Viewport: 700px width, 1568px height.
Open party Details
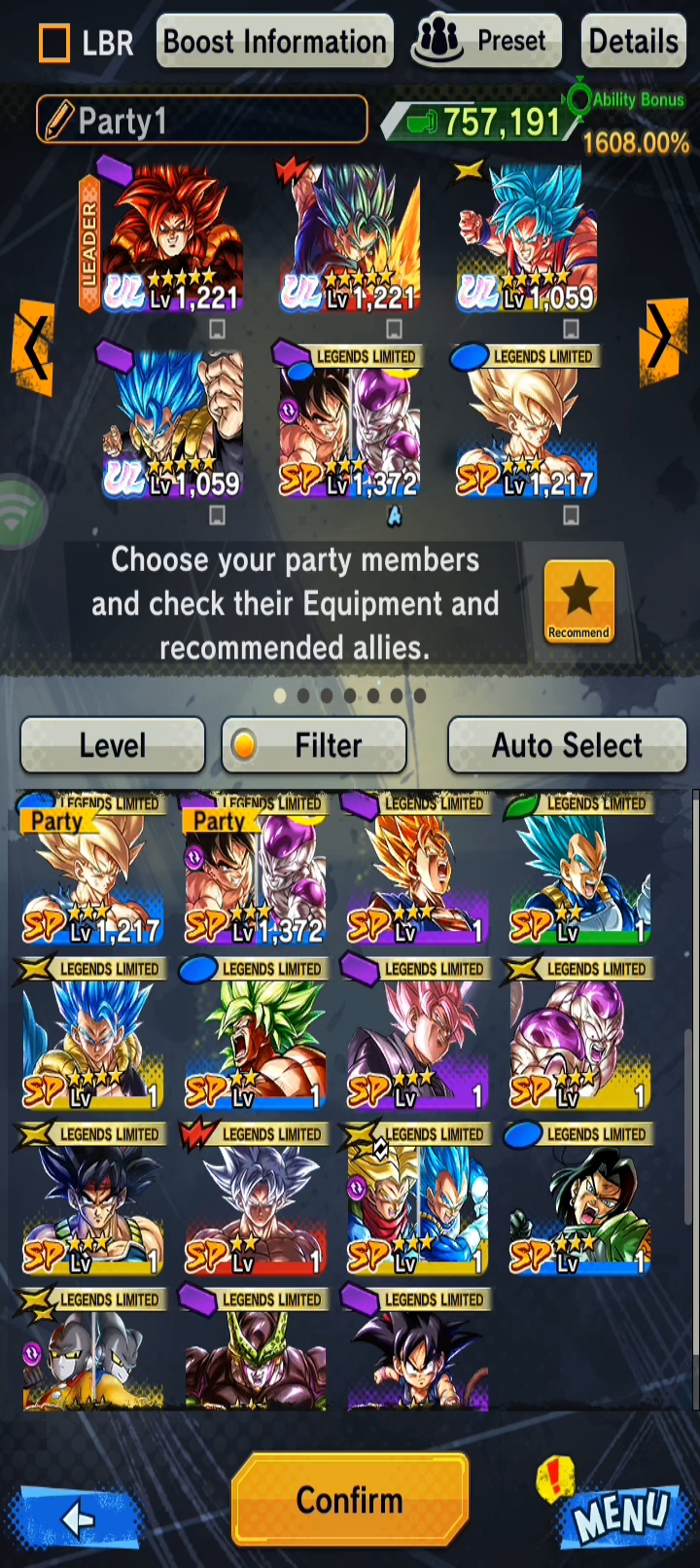633,42
